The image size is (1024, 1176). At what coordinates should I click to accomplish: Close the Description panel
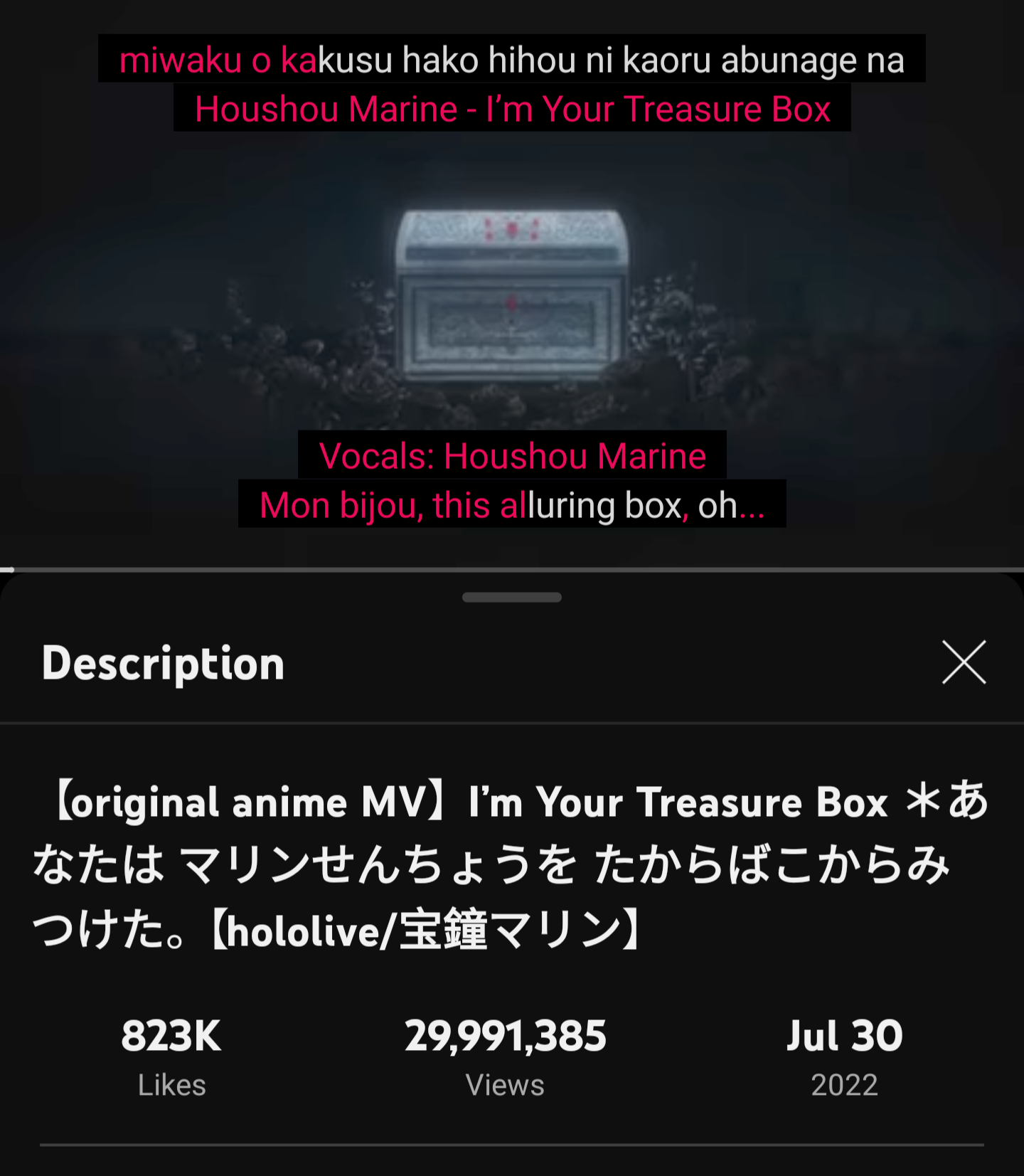click(x=964, y=662)
